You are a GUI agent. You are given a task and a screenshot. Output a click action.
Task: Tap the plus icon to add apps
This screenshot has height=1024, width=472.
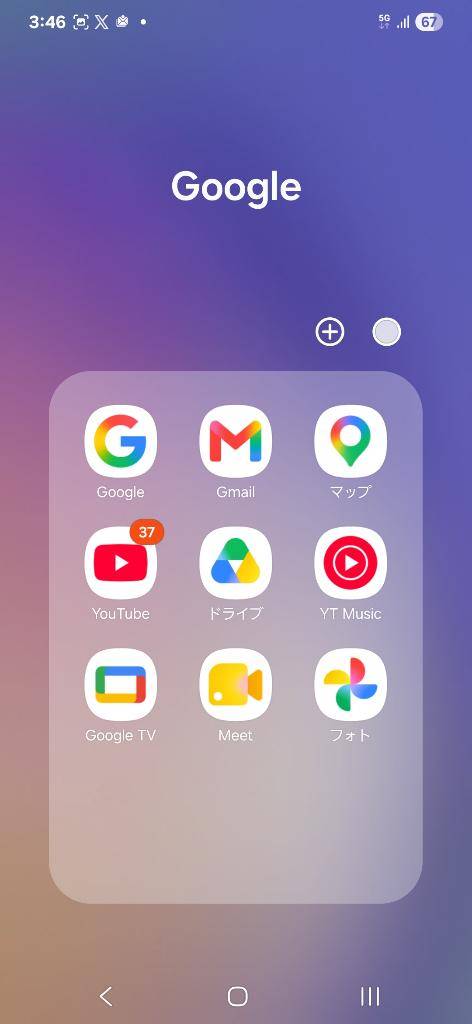330,332
